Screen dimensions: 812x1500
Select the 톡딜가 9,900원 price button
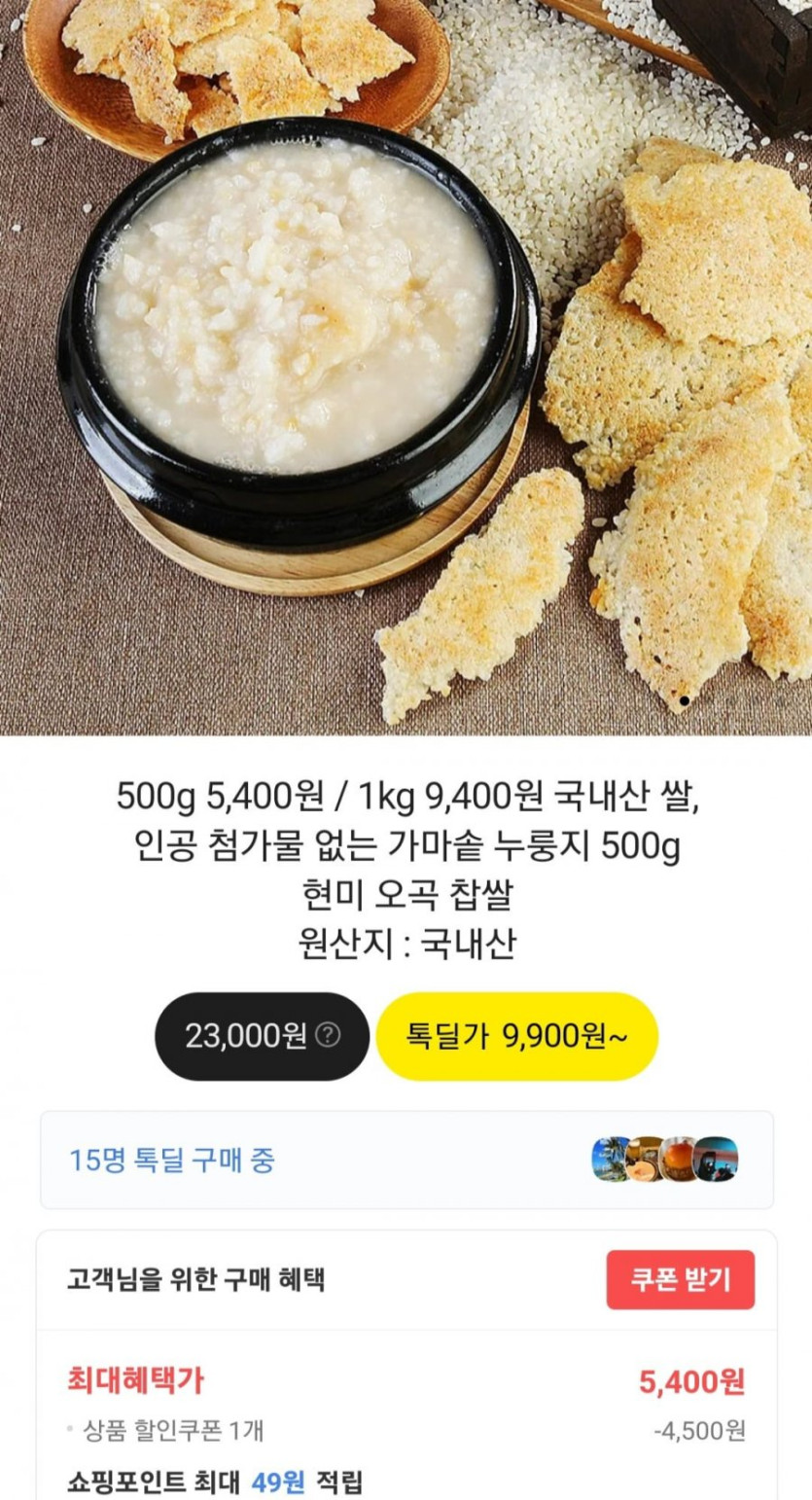click(516, 1036)
